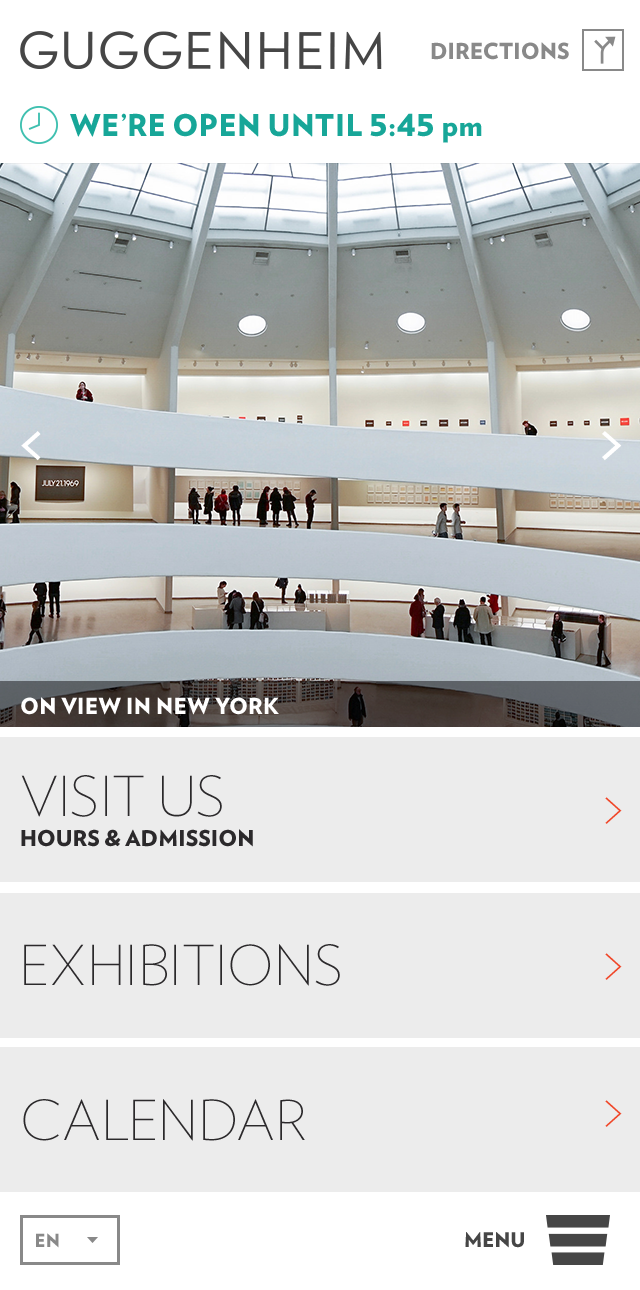The width and height of the screenshot is (640, 1290).
Task: Open the On View in New York slide
Action: point(150,706)
